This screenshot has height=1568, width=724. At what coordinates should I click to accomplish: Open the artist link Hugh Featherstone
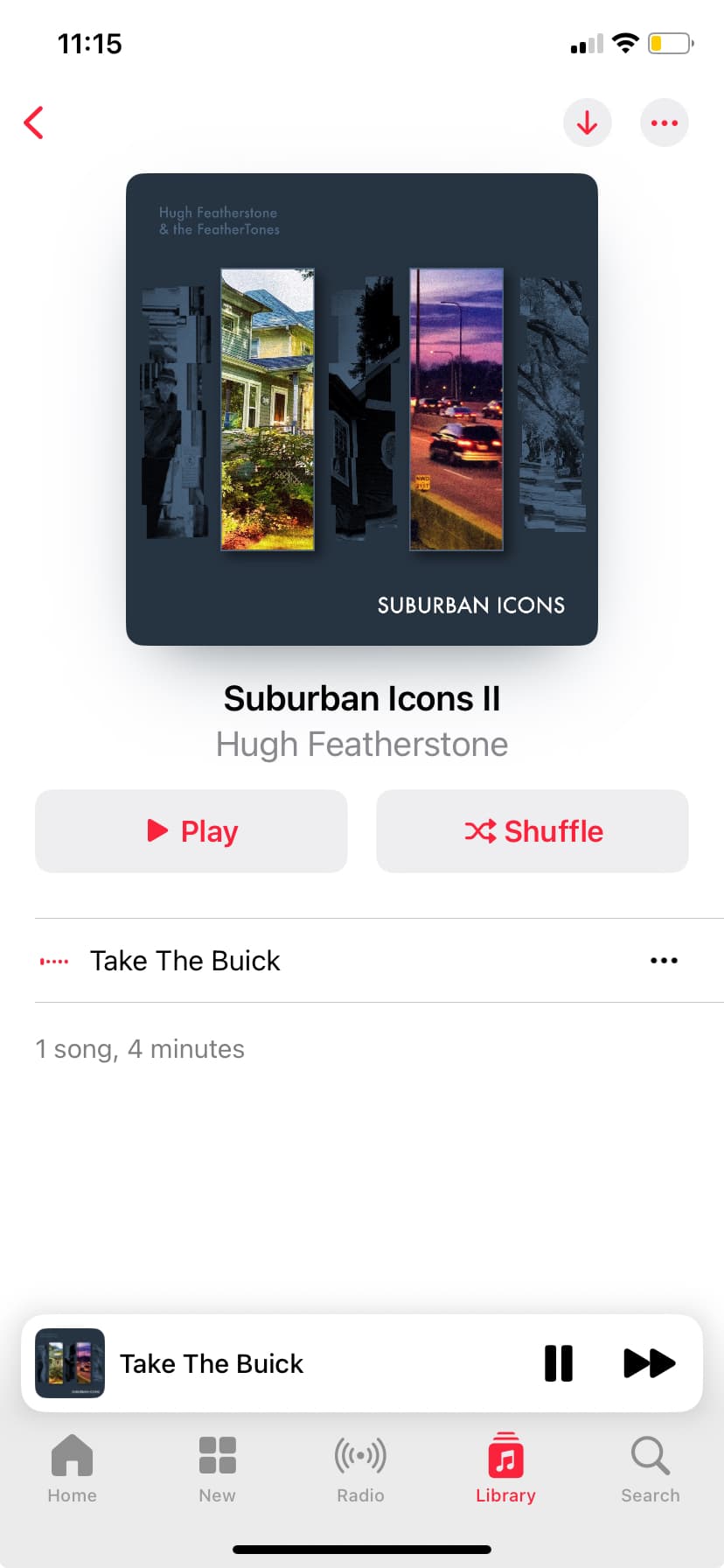coord(361,745)
